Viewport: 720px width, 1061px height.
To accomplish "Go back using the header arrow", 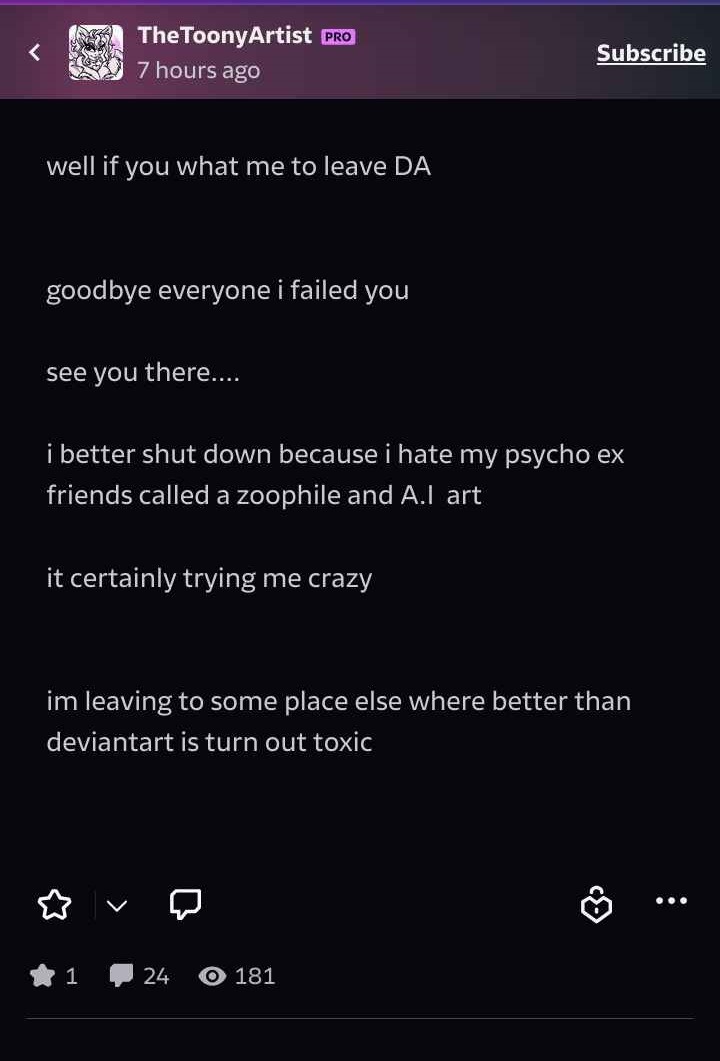I will click(x=34, y=52).
